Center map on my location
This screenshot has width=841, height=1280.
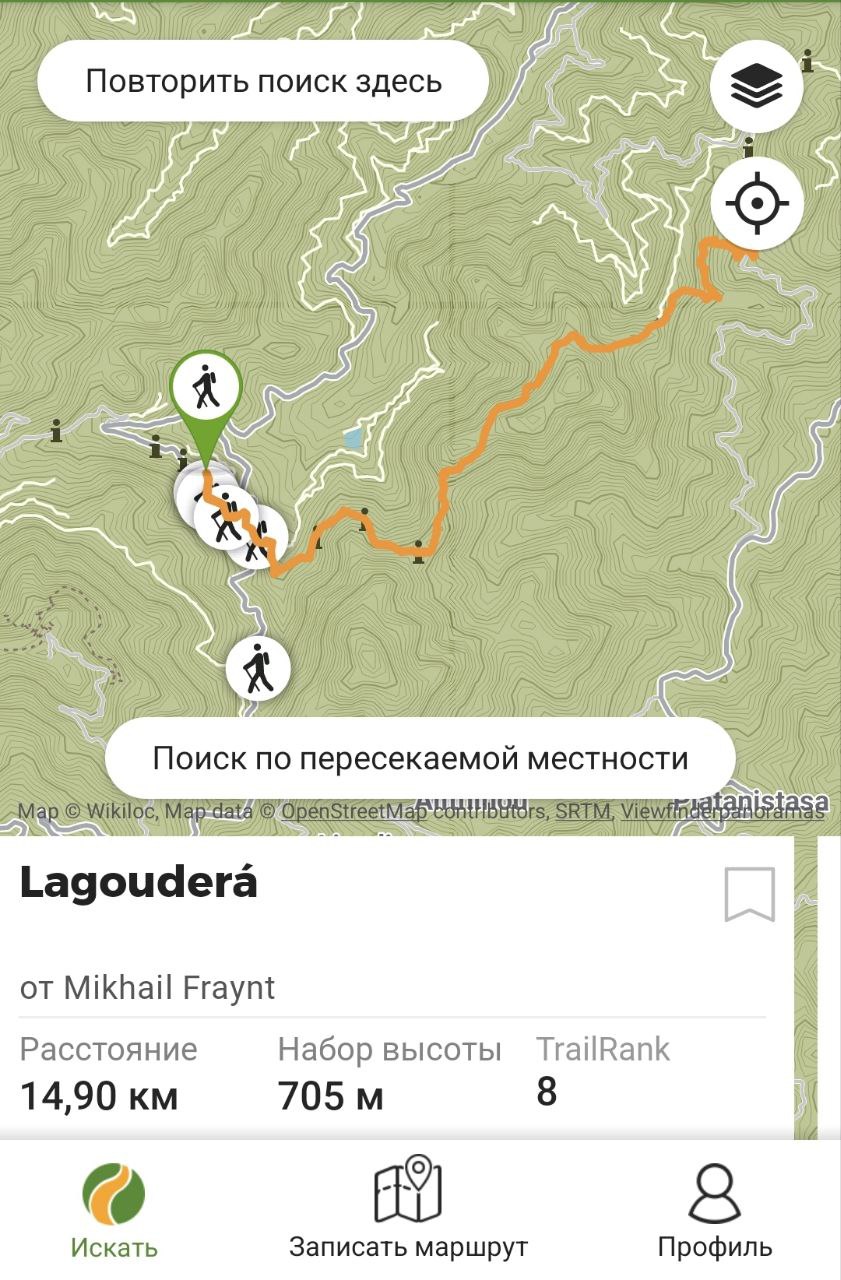[756, 204]
